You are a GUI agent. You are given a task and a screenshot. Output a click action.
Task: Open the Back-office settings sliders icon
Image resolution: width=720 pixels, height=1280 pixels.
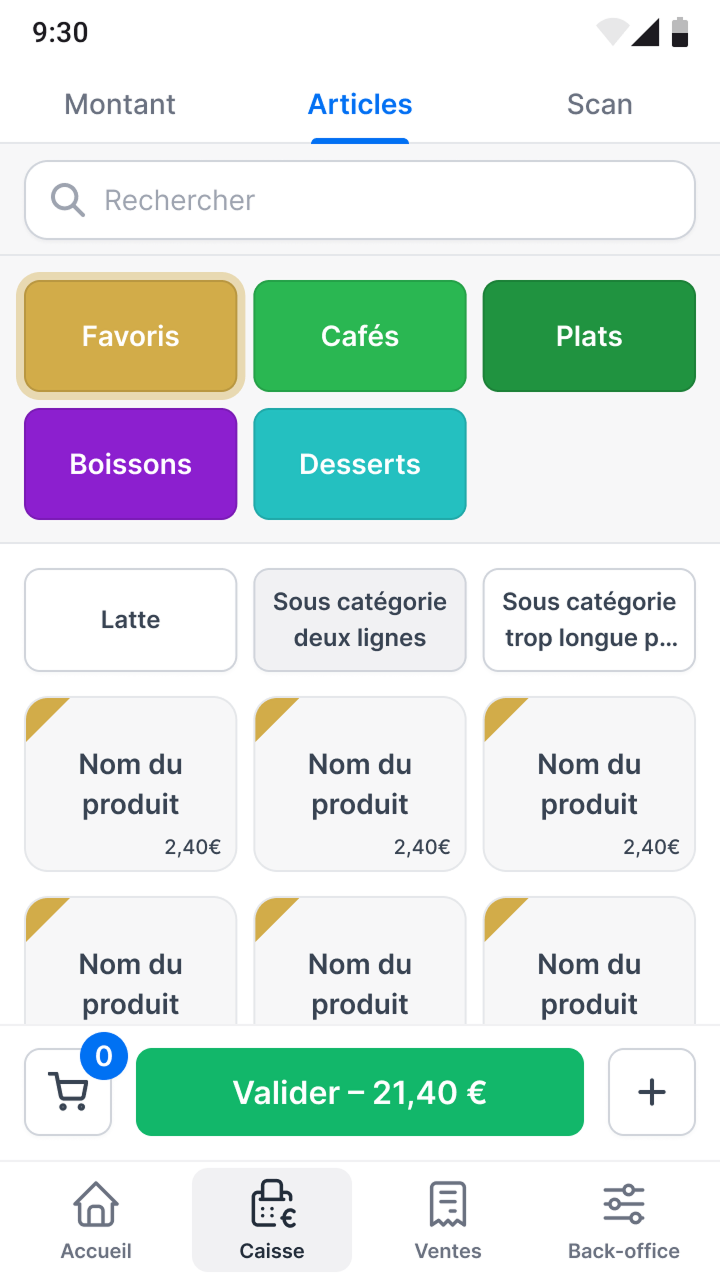(x=623, y=1205)
